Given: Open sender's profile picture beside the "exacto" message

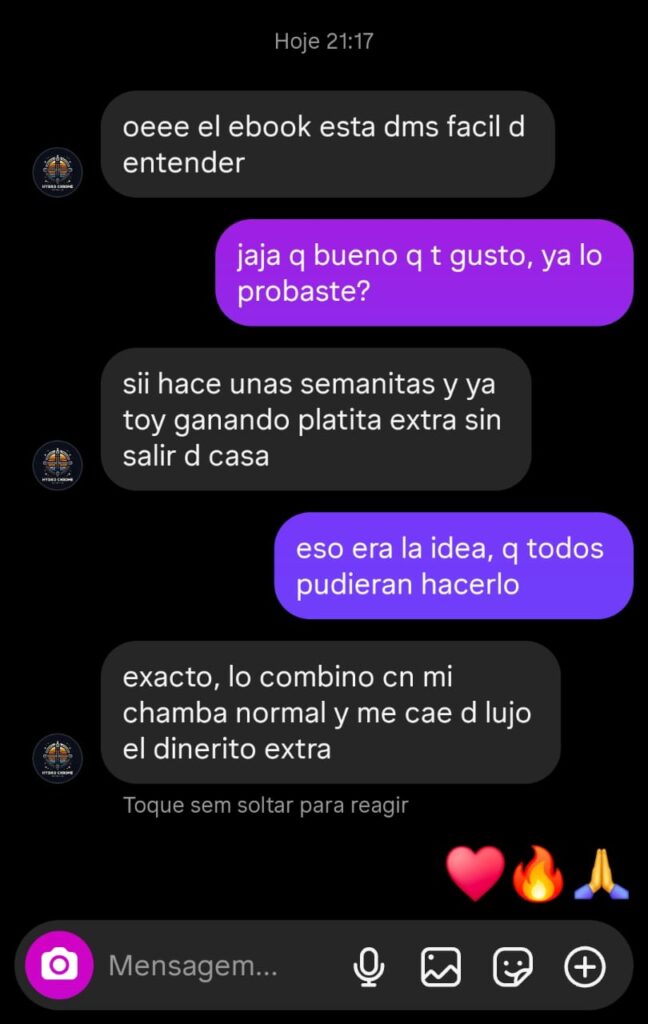Looking at the screenshot, I should [58, 758].
